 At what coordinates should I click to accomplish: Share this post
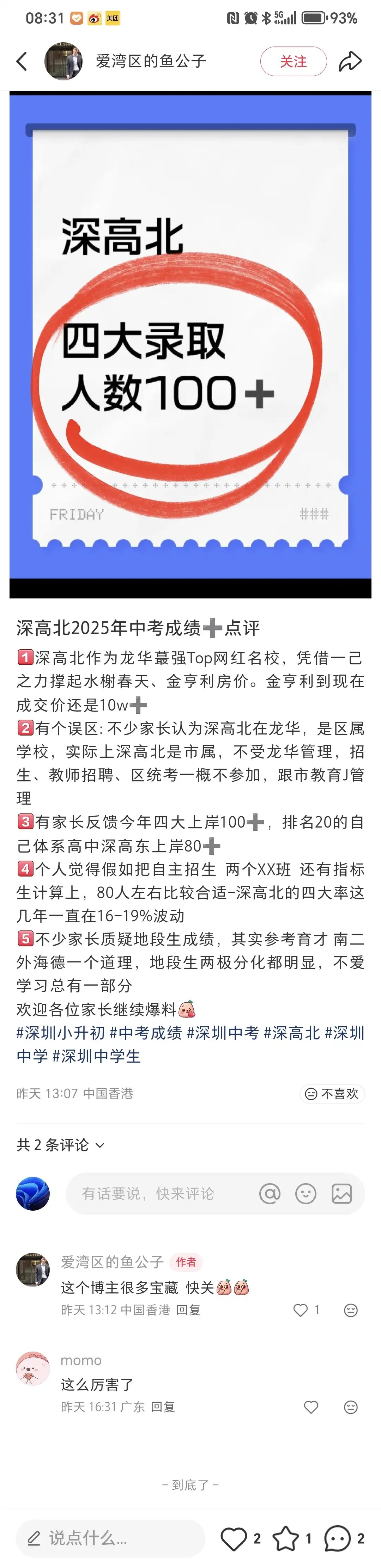(x=350, y=61)
